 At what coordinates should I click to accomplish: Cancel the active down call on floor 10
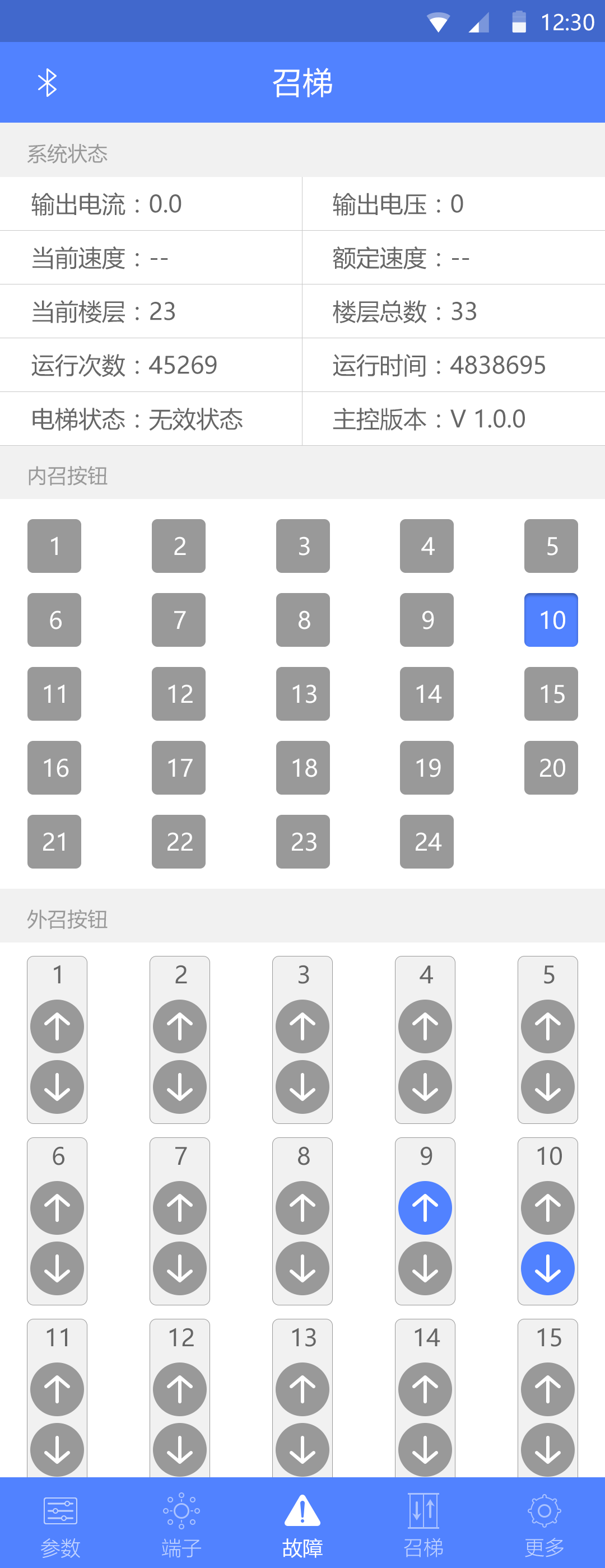(548, 1268)
